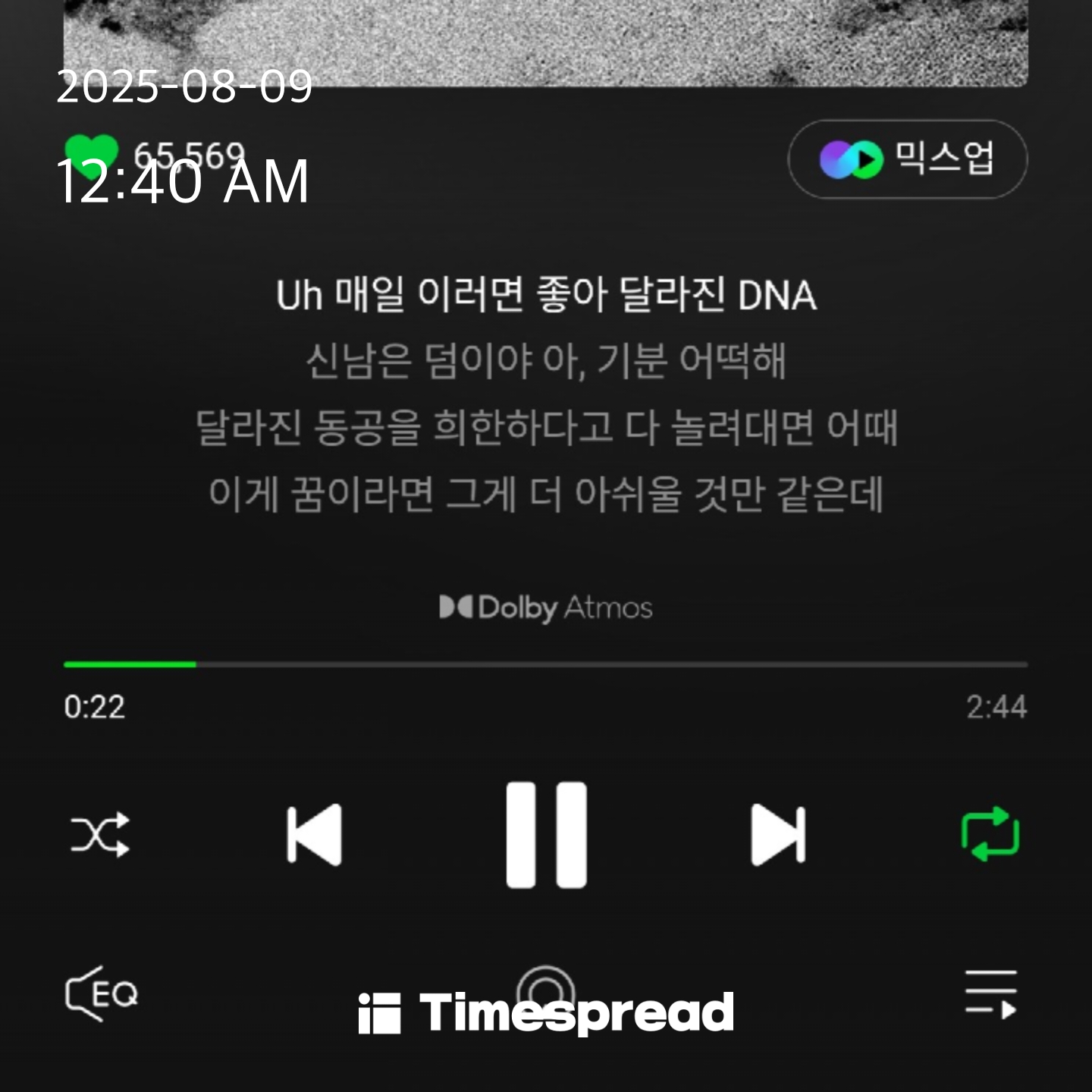Skip to the next track
This screenshot has width=1092, height=1092.
pyautogui.click(x=778, y=835)
